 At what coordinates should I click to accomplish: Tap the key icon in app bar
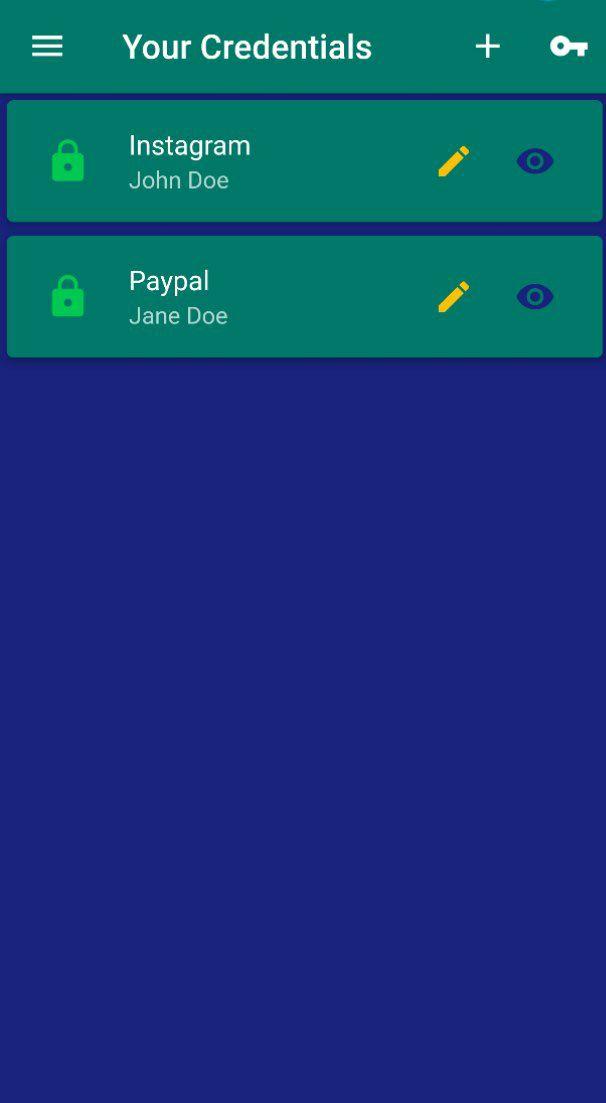pos(568,46)
